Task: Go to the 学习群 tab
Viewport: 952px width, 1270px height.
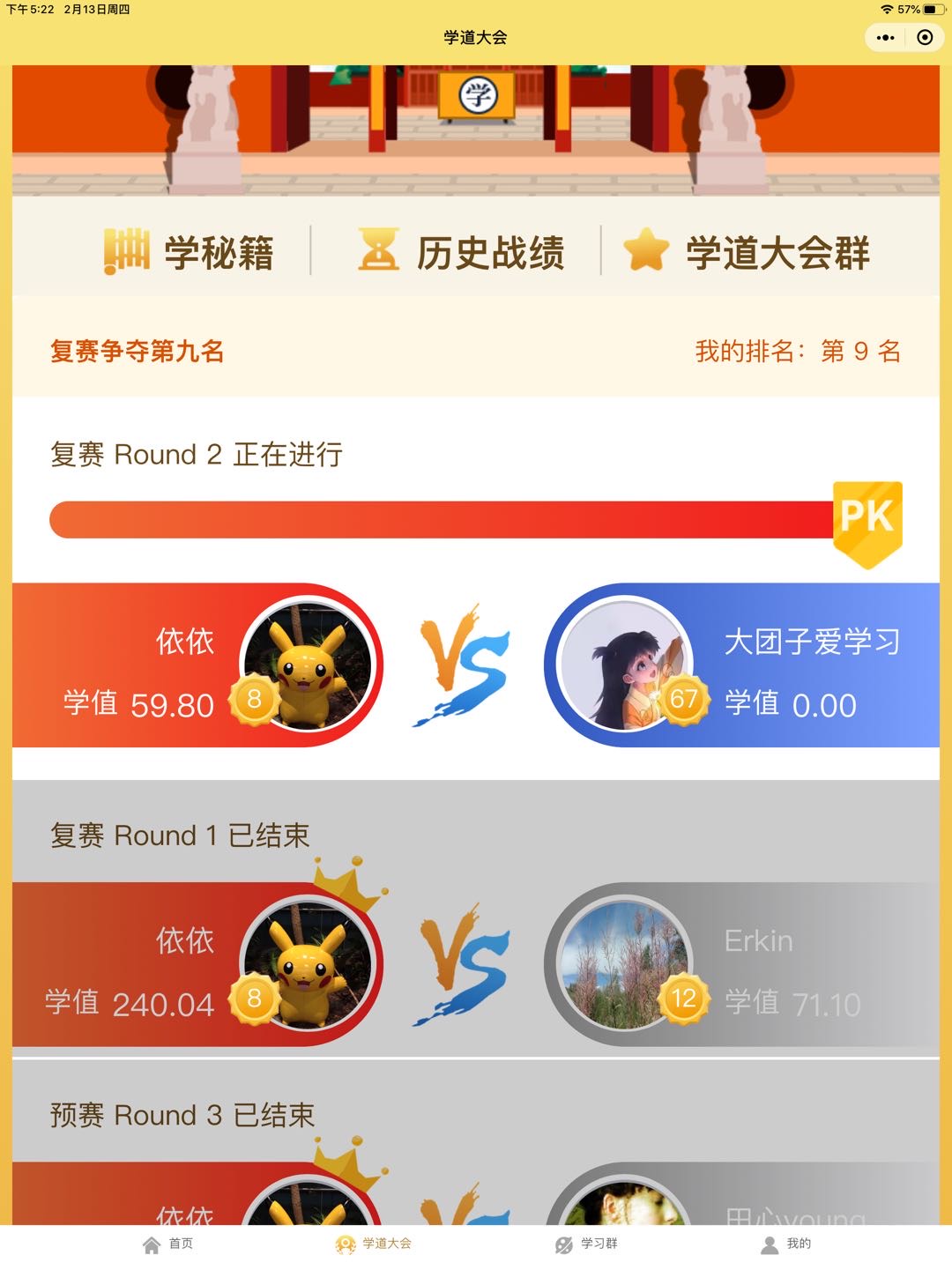Action: tap(586, 1244)
